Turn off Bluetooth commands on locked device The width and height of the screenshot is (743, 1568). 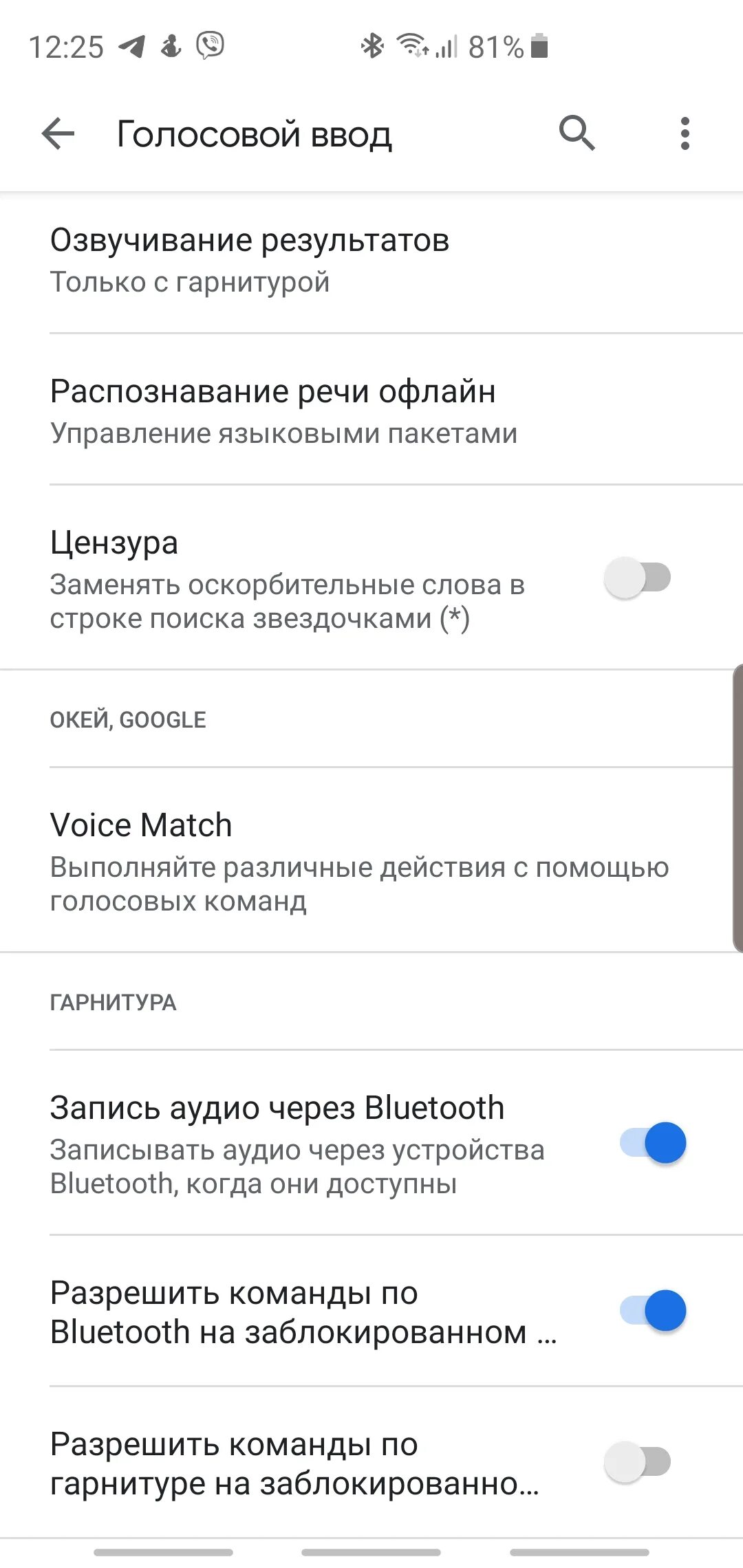[654, 1311]
